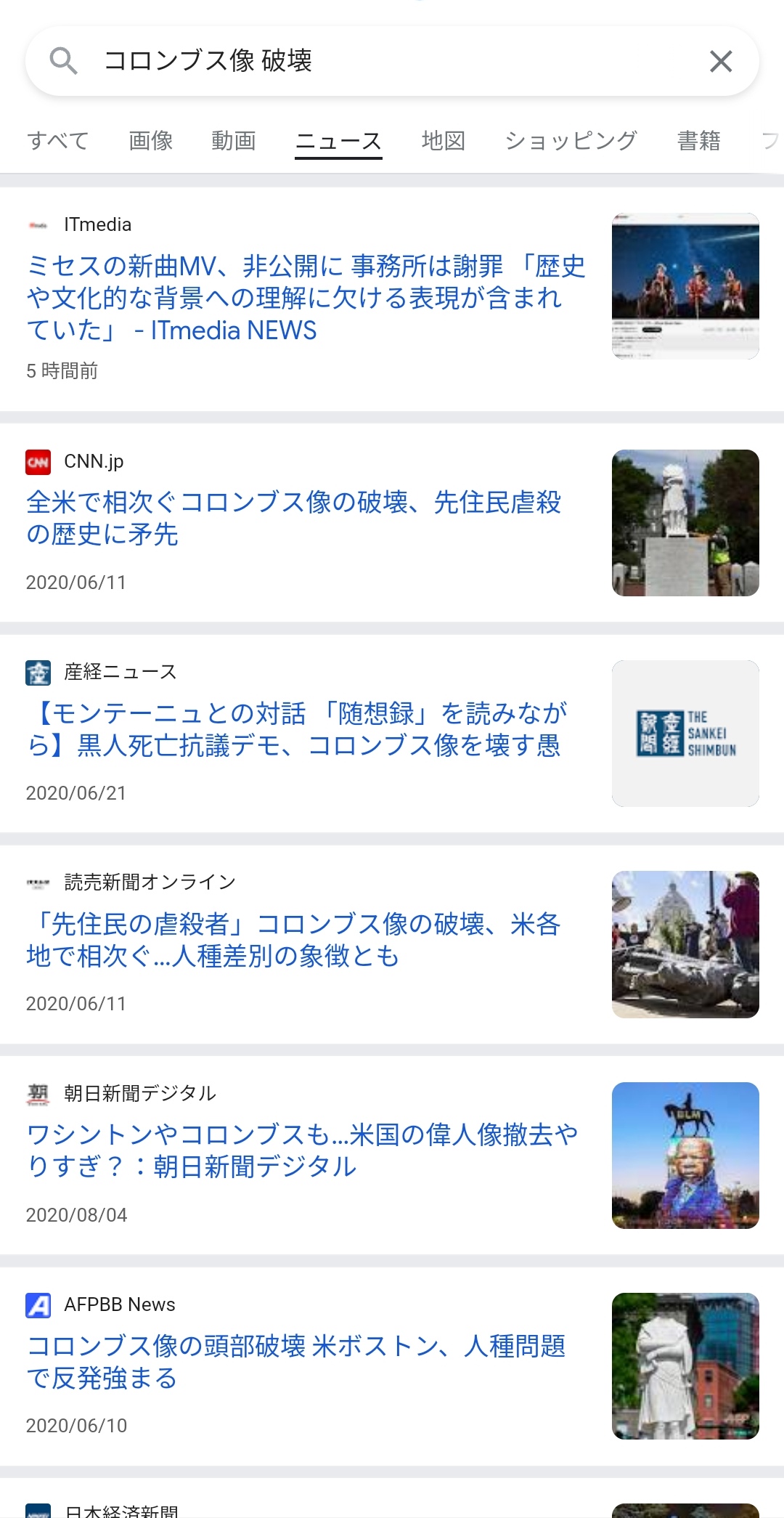The width and height of the screenshot is (784, 1518).
Task: Switch to the 画像 tab
Action: 151,140
